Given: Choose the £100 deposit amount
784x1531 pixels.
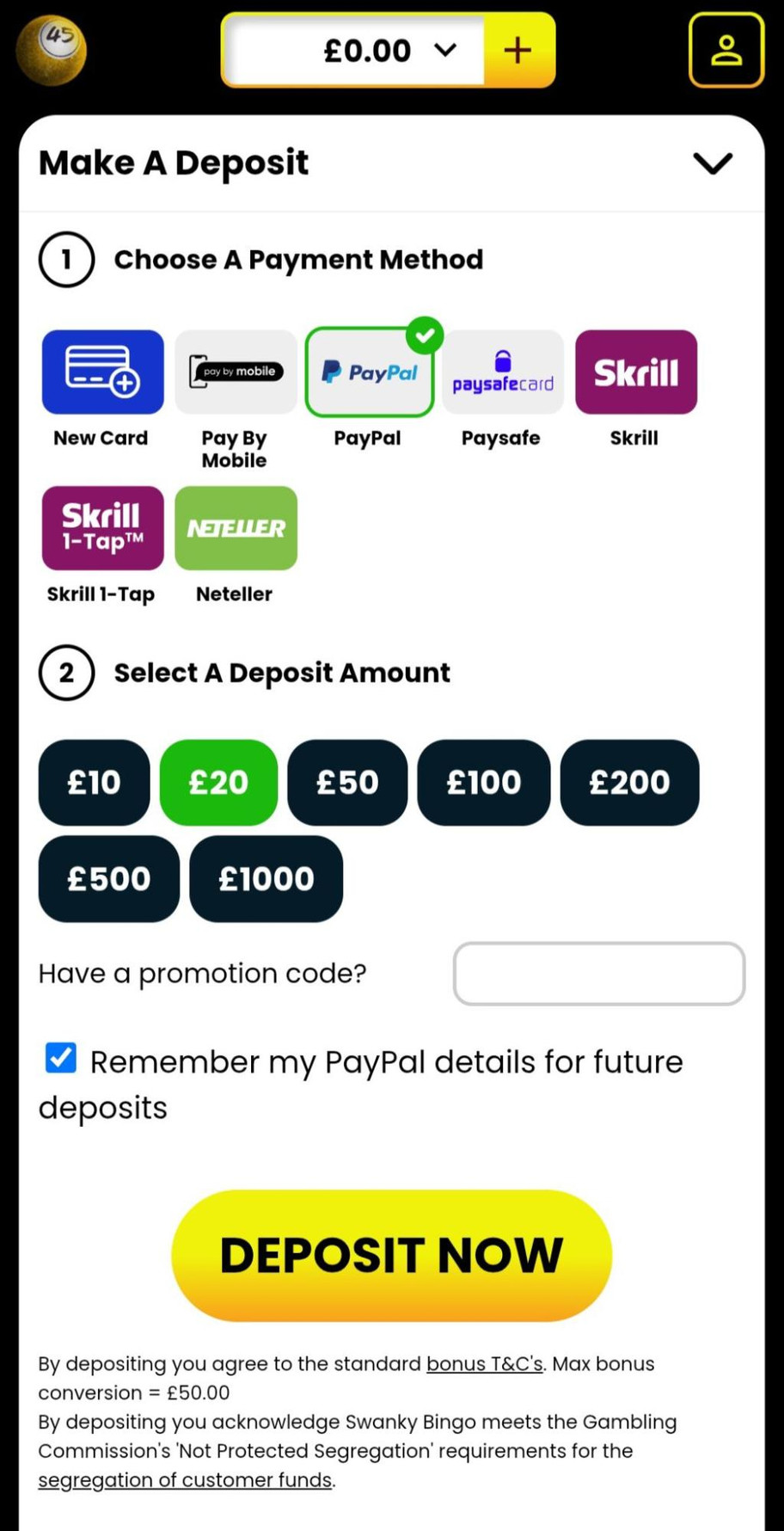Looking at the screenshot, I should (483, 783).
